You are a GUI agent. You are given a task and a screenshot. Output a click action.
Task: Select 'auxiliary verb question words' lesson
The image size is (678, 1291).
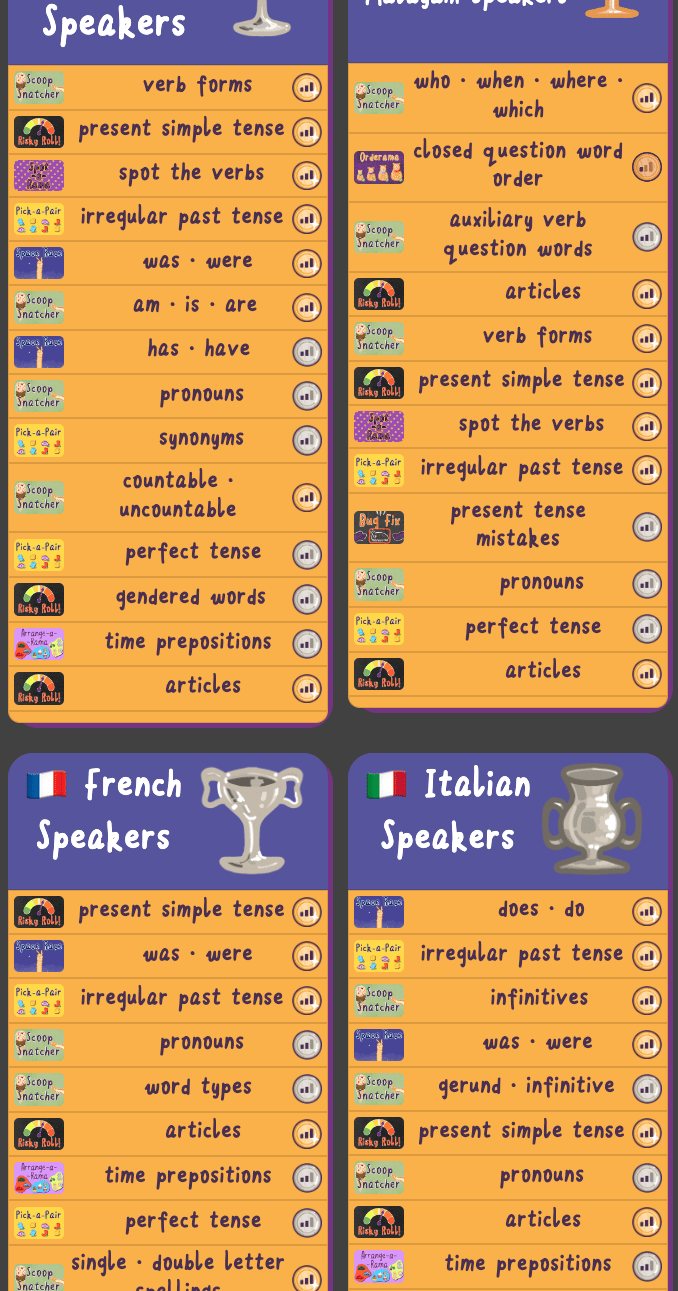click(x=508, y=237)
